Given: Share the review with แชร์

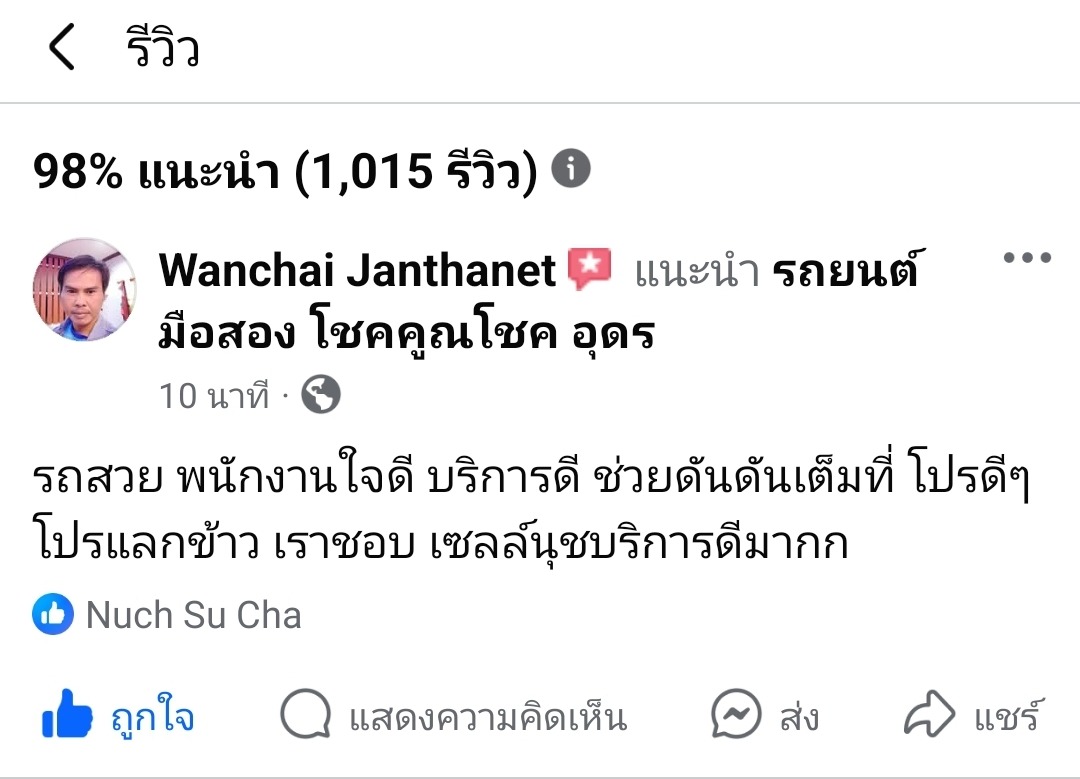Looking at the screenshot, I should 973,717.
